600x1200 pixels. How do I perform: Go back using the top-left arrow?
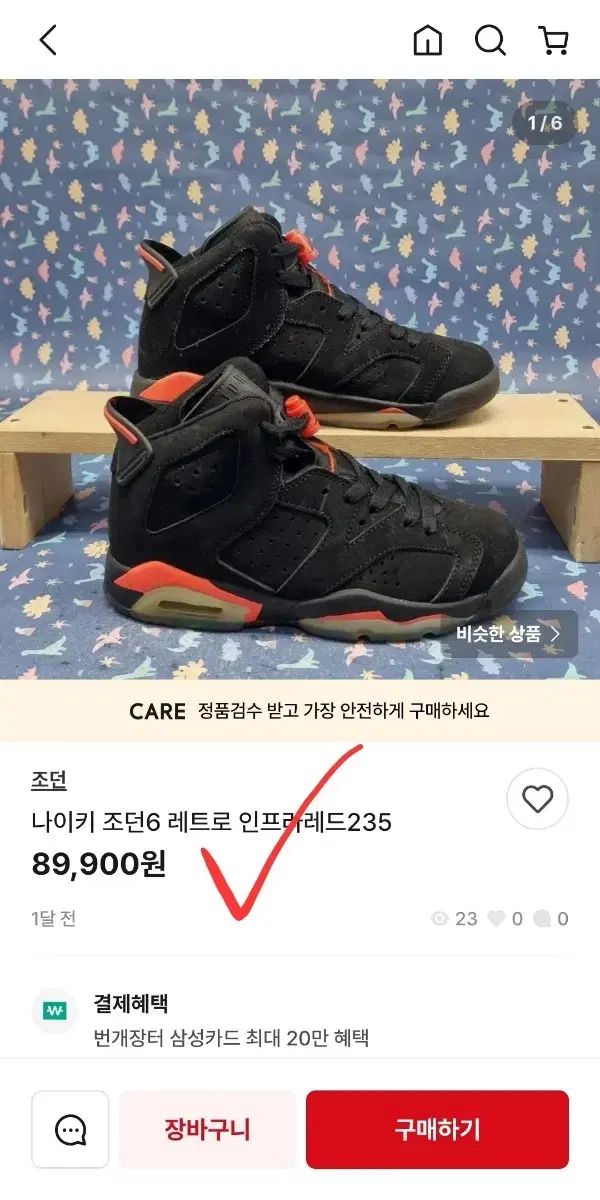pyautogui.click(x=48, y=40)
